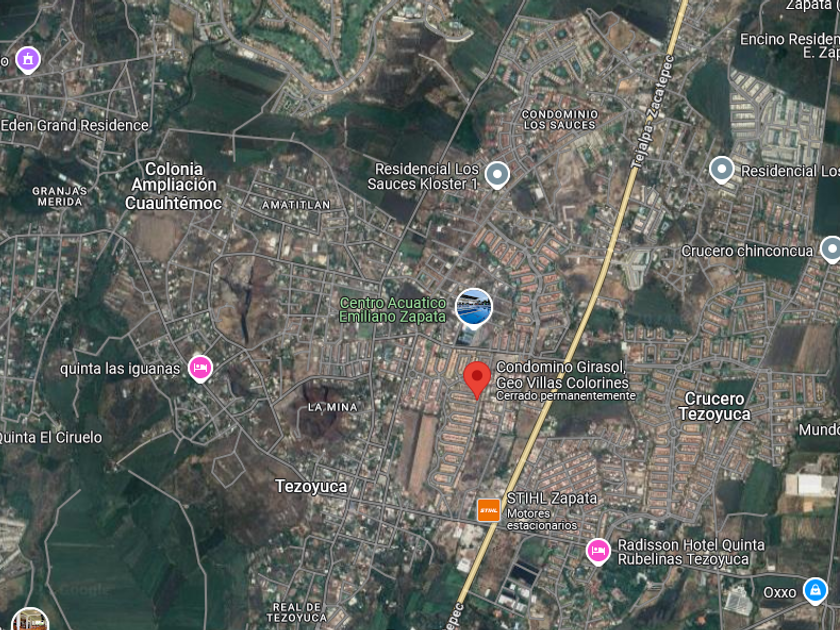The image size is (840, 630).
Task: Select the Oxxo shopping marker
Action: tap(815, 591)
